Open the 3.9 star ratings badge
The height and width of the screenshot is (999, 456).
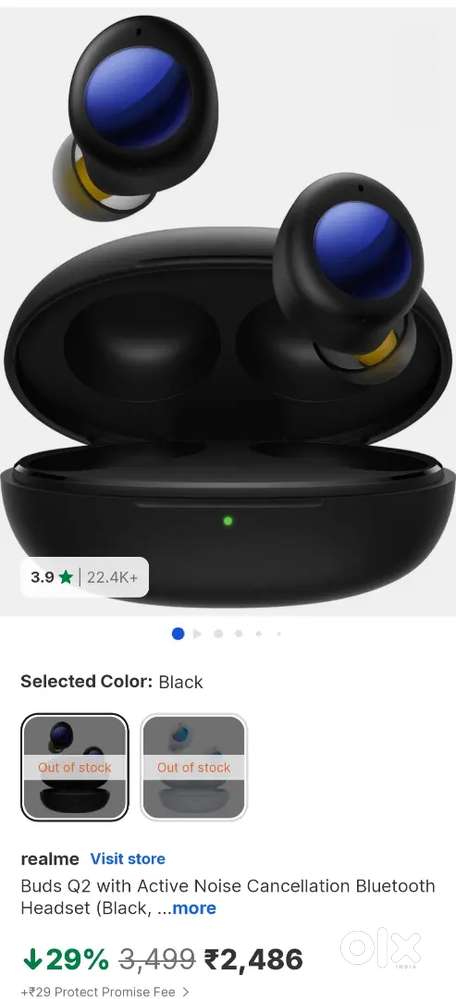[85, 577]
